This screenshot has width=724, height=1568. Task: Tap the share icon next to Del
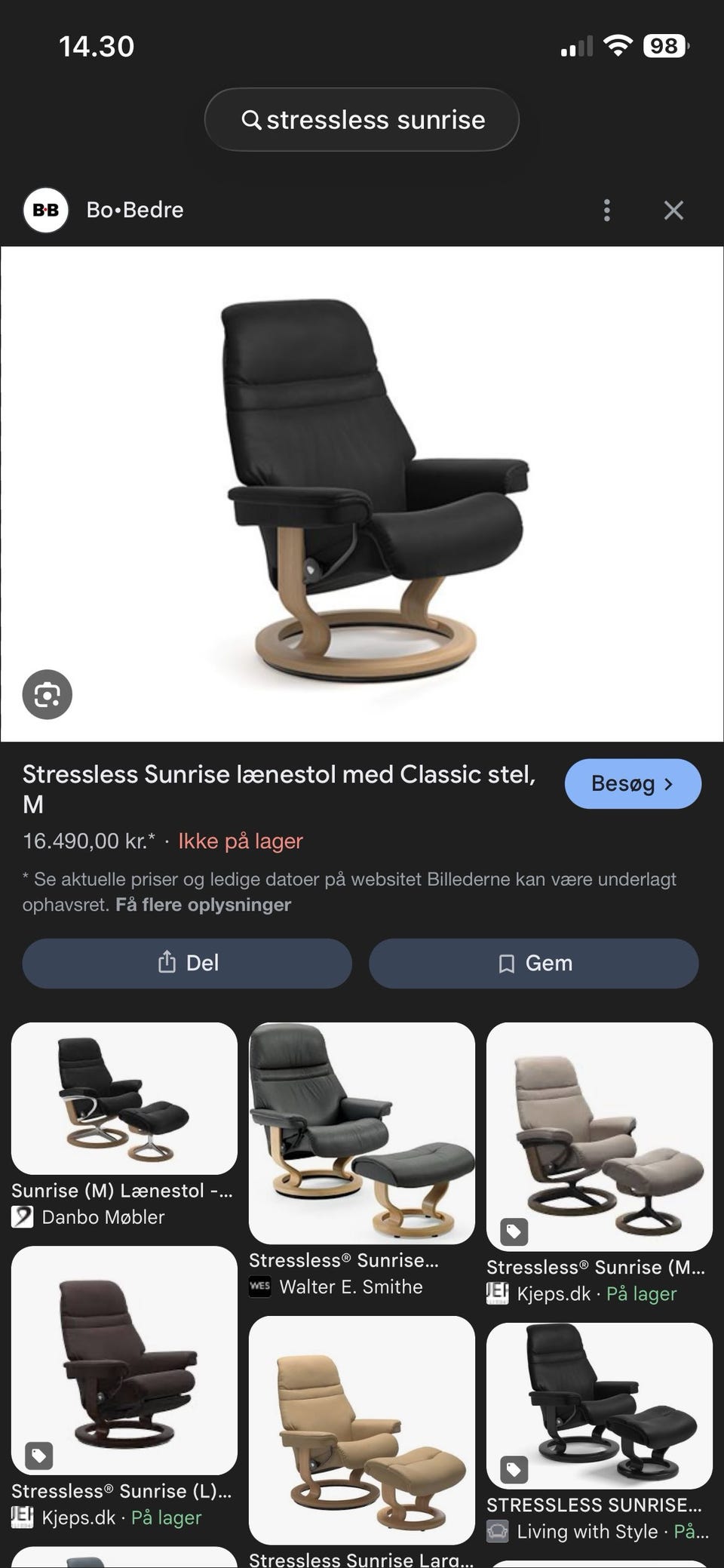point(167,963)
